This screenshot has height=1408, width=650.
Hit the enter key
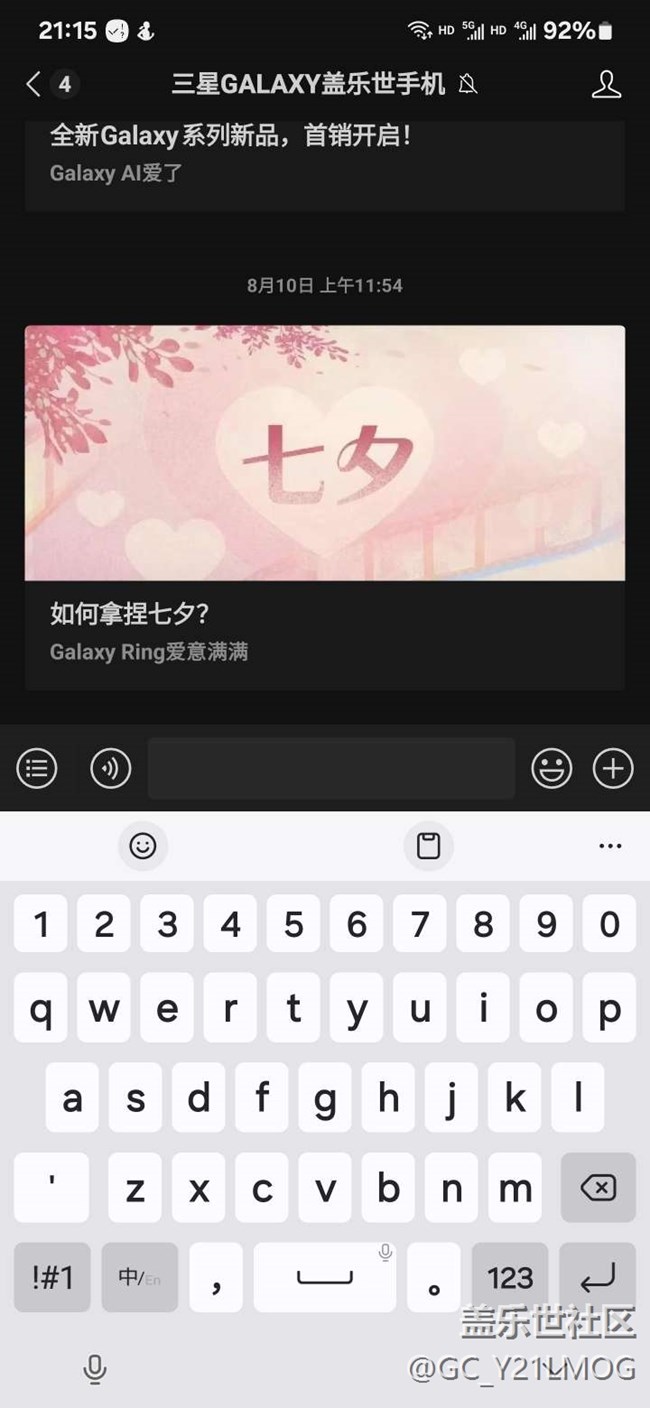[x=598, y=1277]
